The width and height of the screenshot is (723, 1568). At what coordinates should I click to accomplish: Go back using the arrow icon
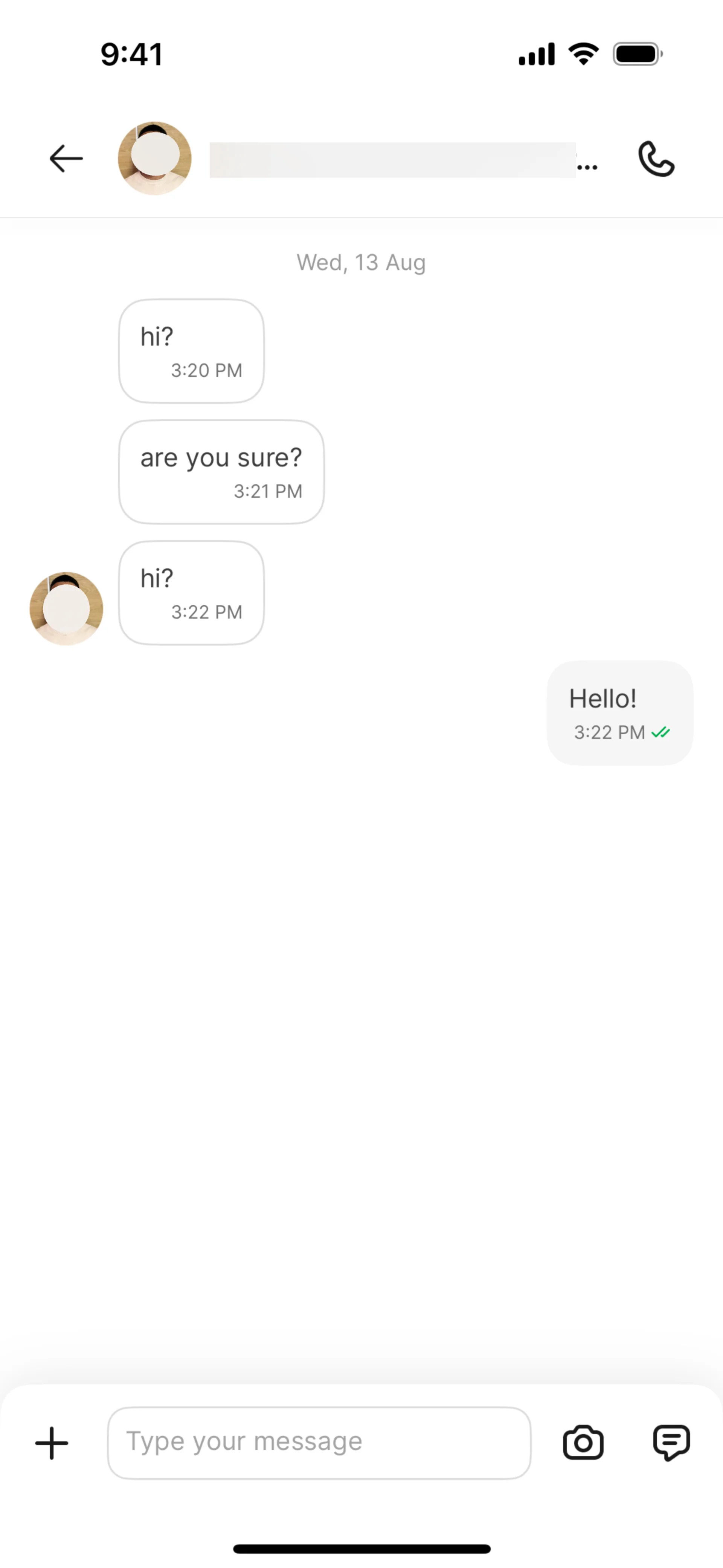(x=66, y=159)
